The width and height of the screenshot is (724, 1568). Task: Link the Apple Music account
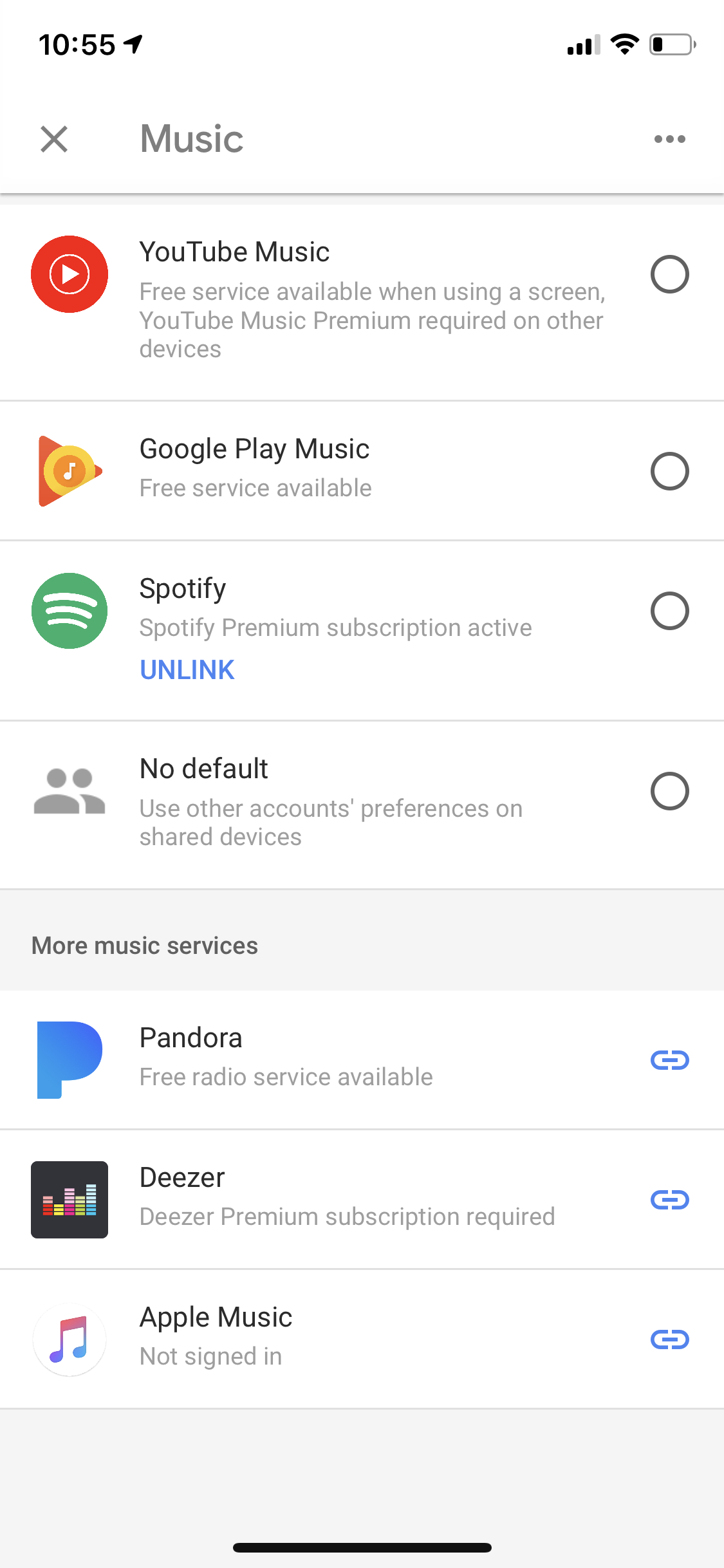[669, 1339]
